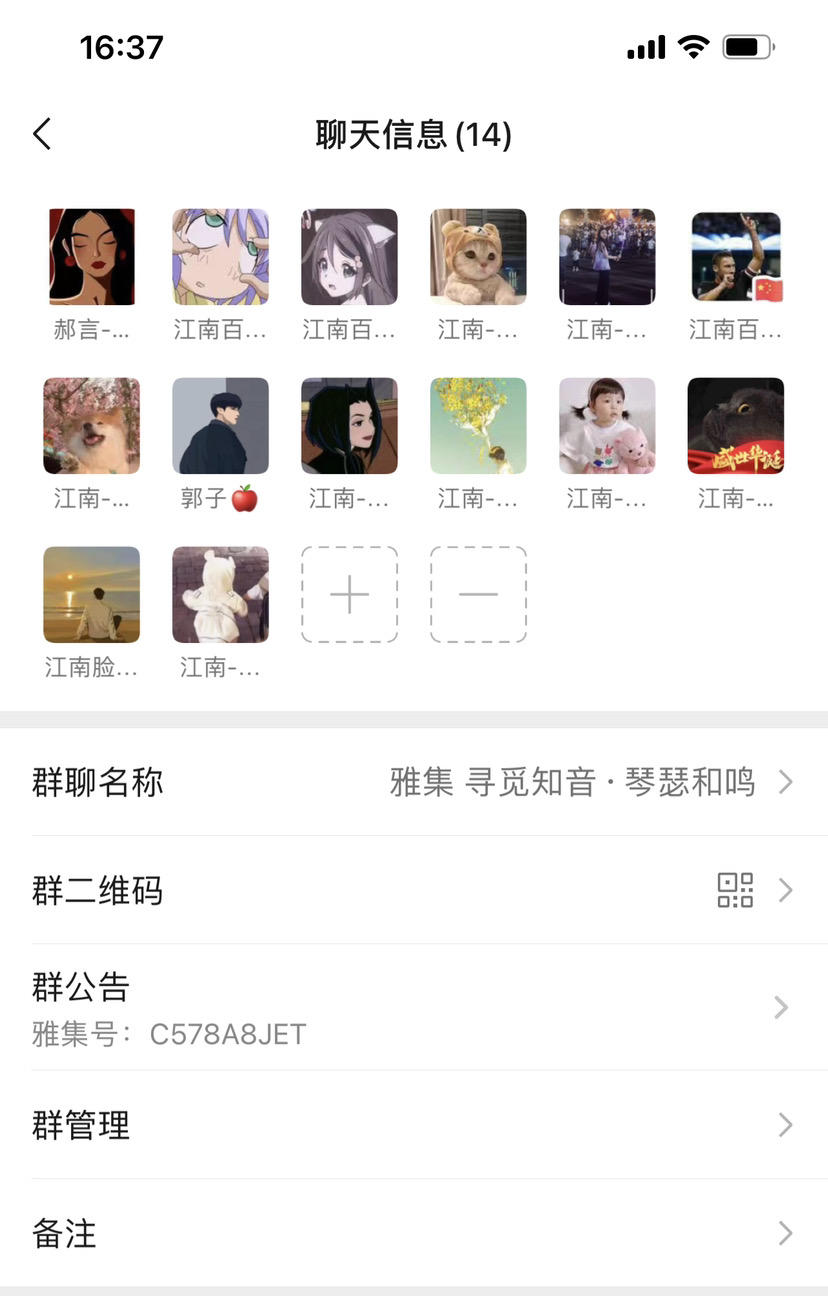View the member with yellow flowers avatar
Image resolution: width=828 pixels, height=1296 pixels.
tap(478, 425)
